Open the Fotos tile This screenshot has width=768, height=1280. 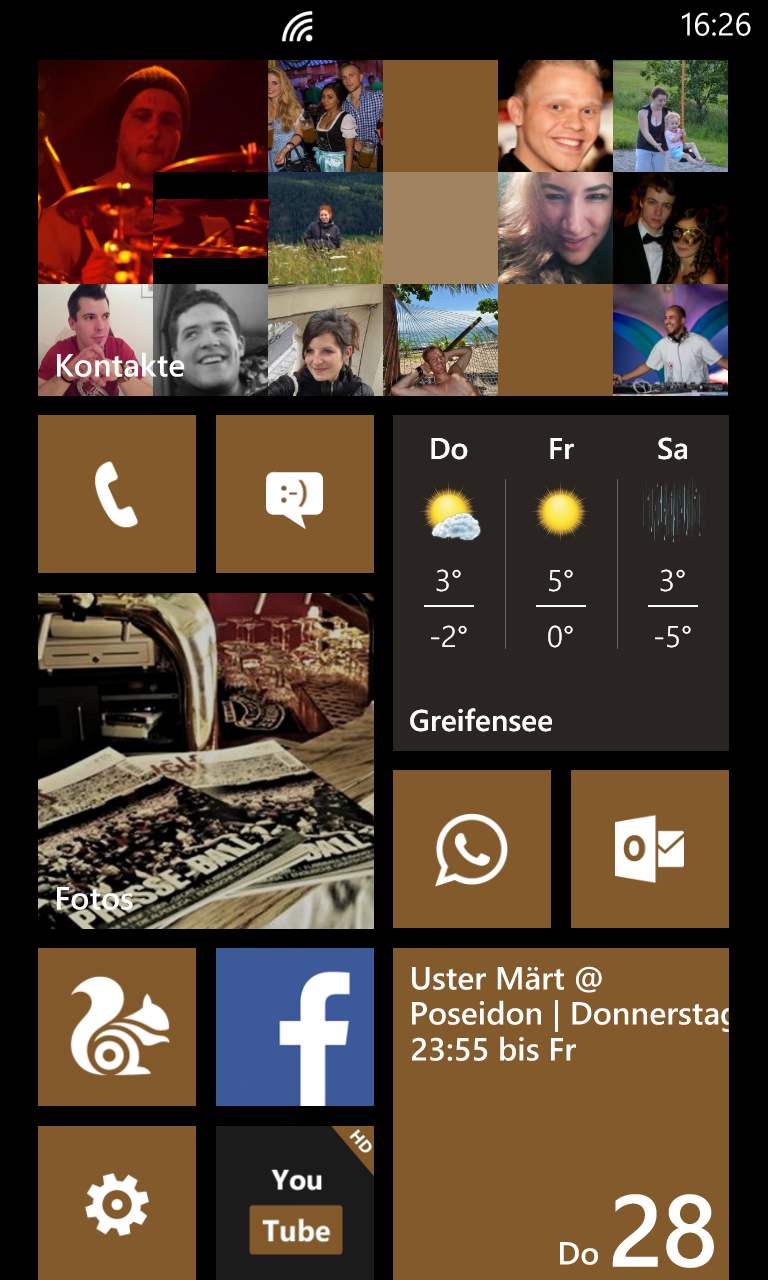[x=206, y=761]
